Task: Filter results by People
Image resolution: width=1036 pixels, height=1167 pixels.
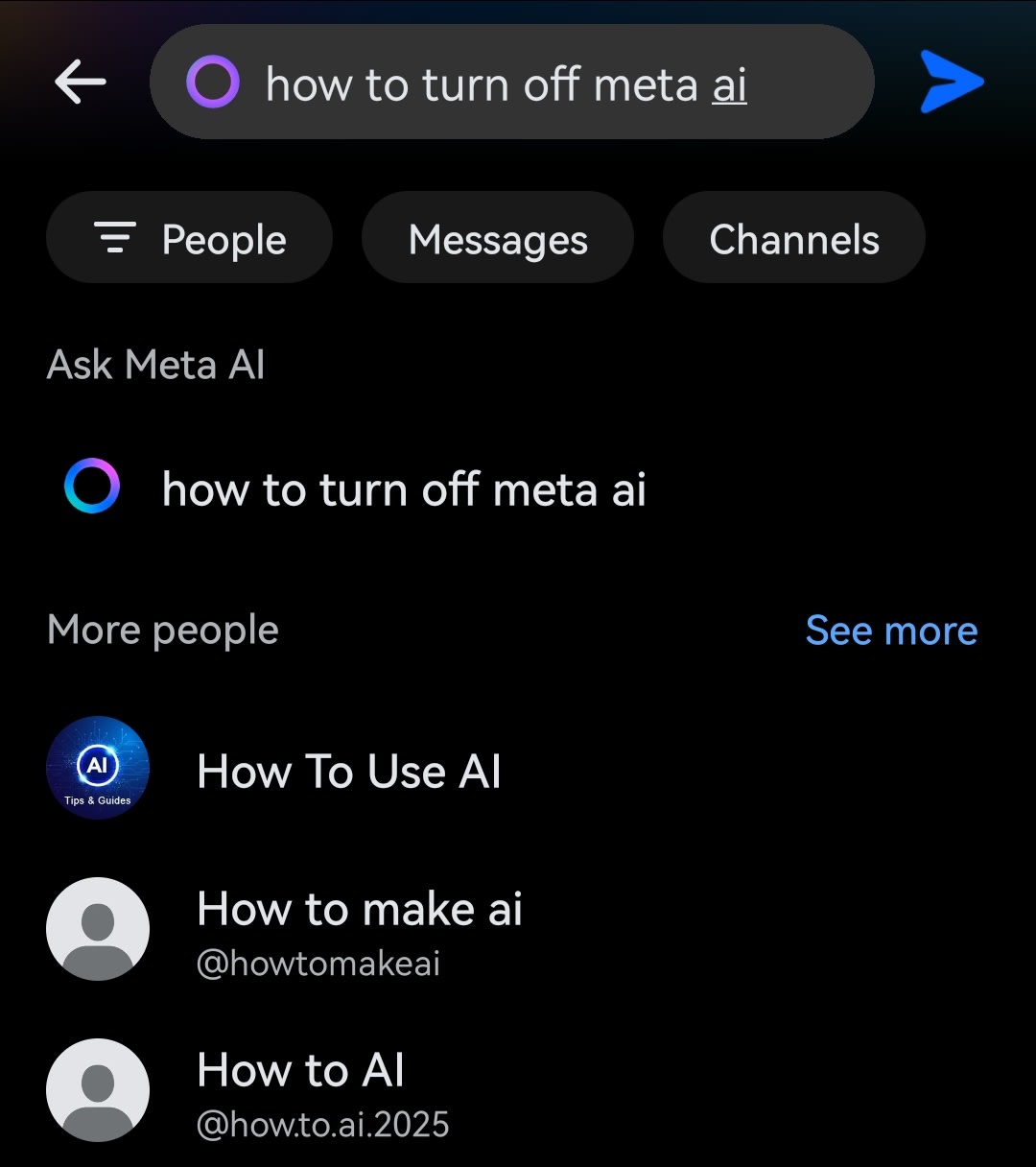Action: click(189, 238)
